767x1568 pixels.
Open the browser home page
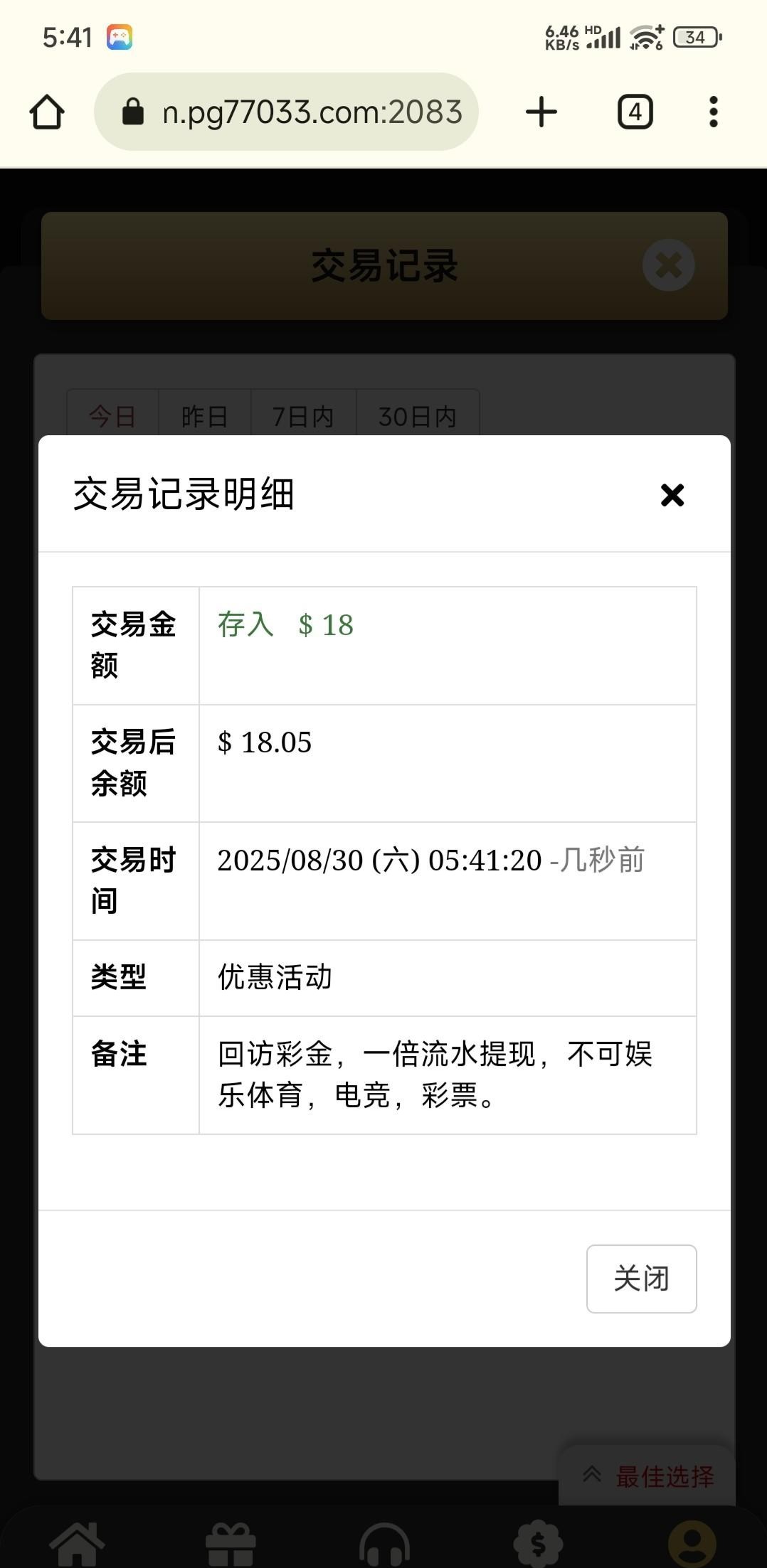(x=47, y=112)
